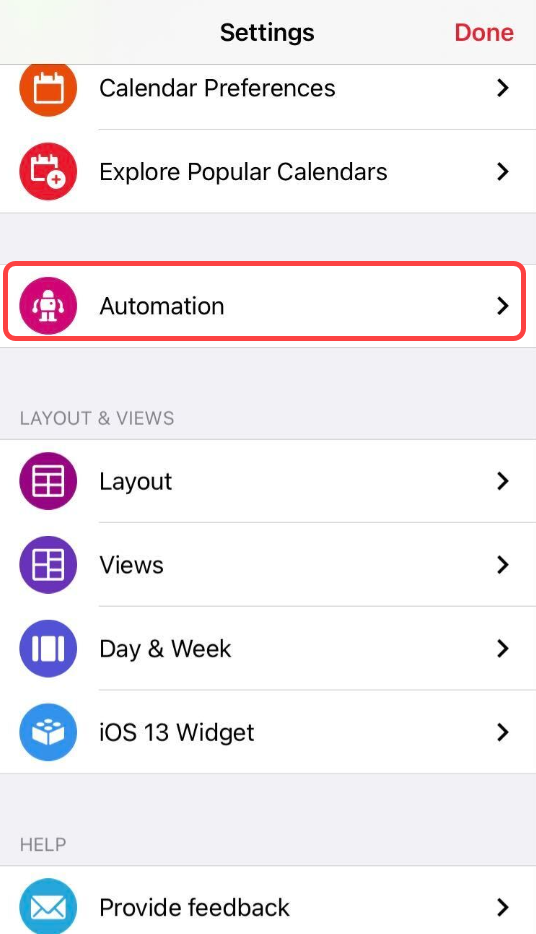Image resolution: width=536 pixels, height=934 pixels.
Task: Open Calendar Preferences
Action: (268, 88)
